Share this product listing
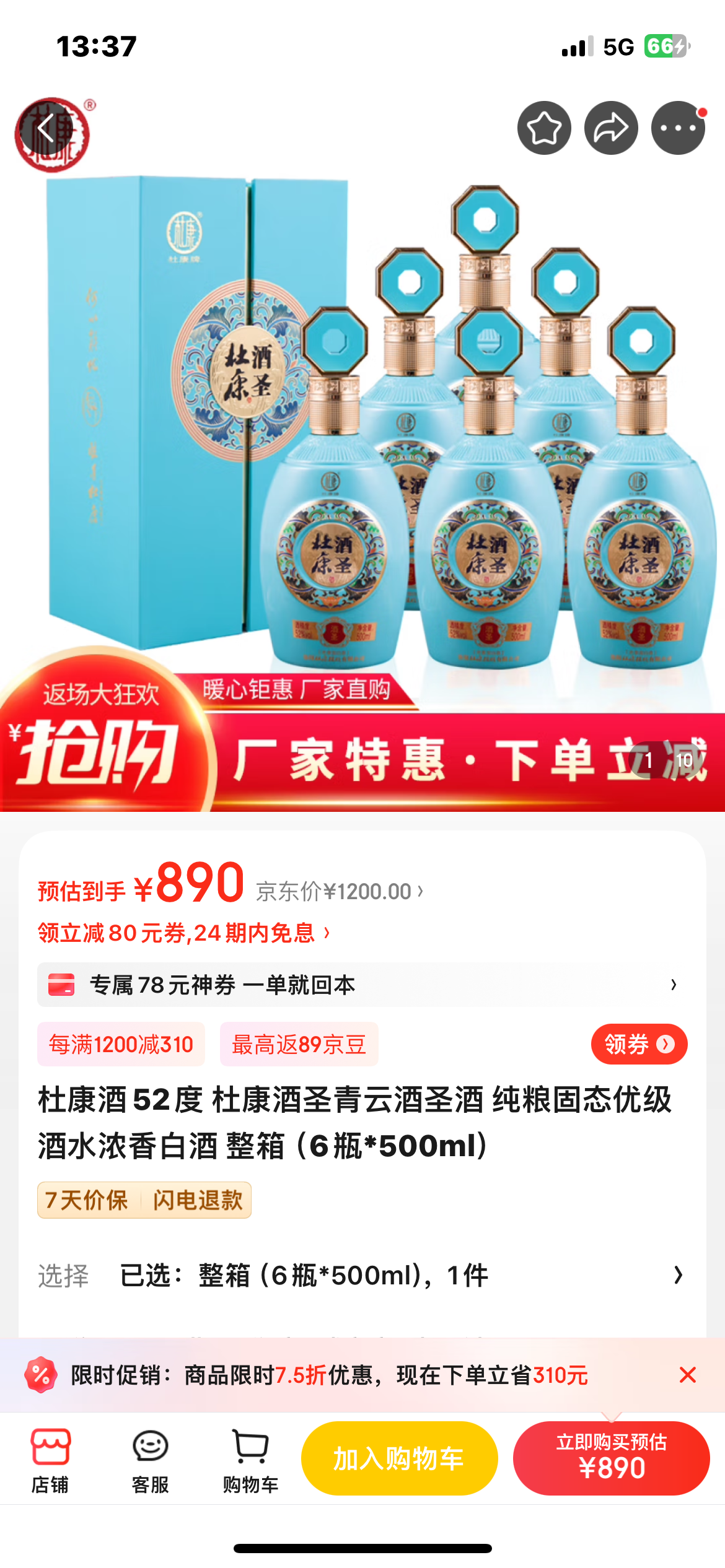Screen dimensions: 725x1568 coord(611,128)
